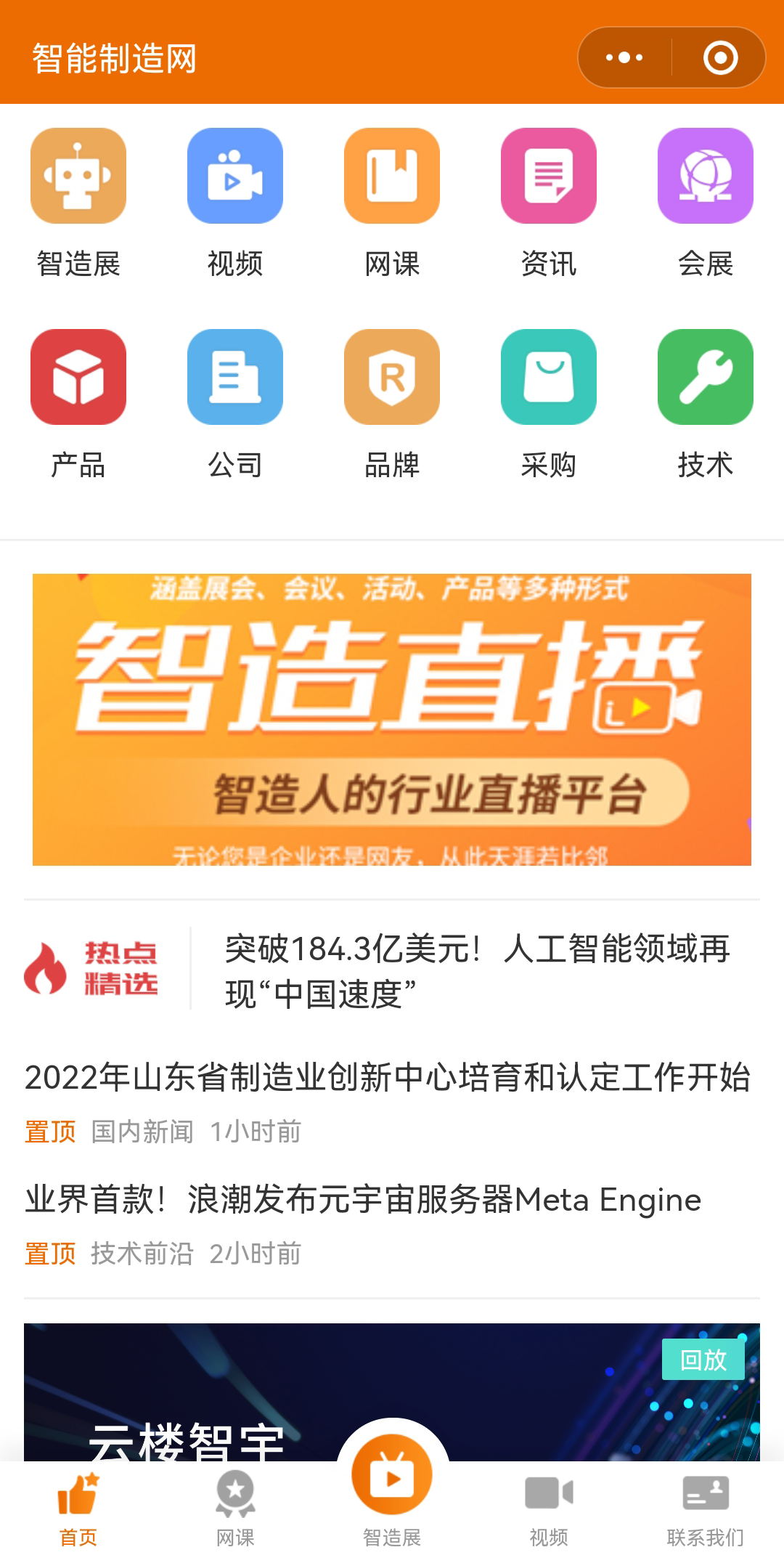
Task: Open article about 浪潮 Meta Engine server
Action: 363,1200
